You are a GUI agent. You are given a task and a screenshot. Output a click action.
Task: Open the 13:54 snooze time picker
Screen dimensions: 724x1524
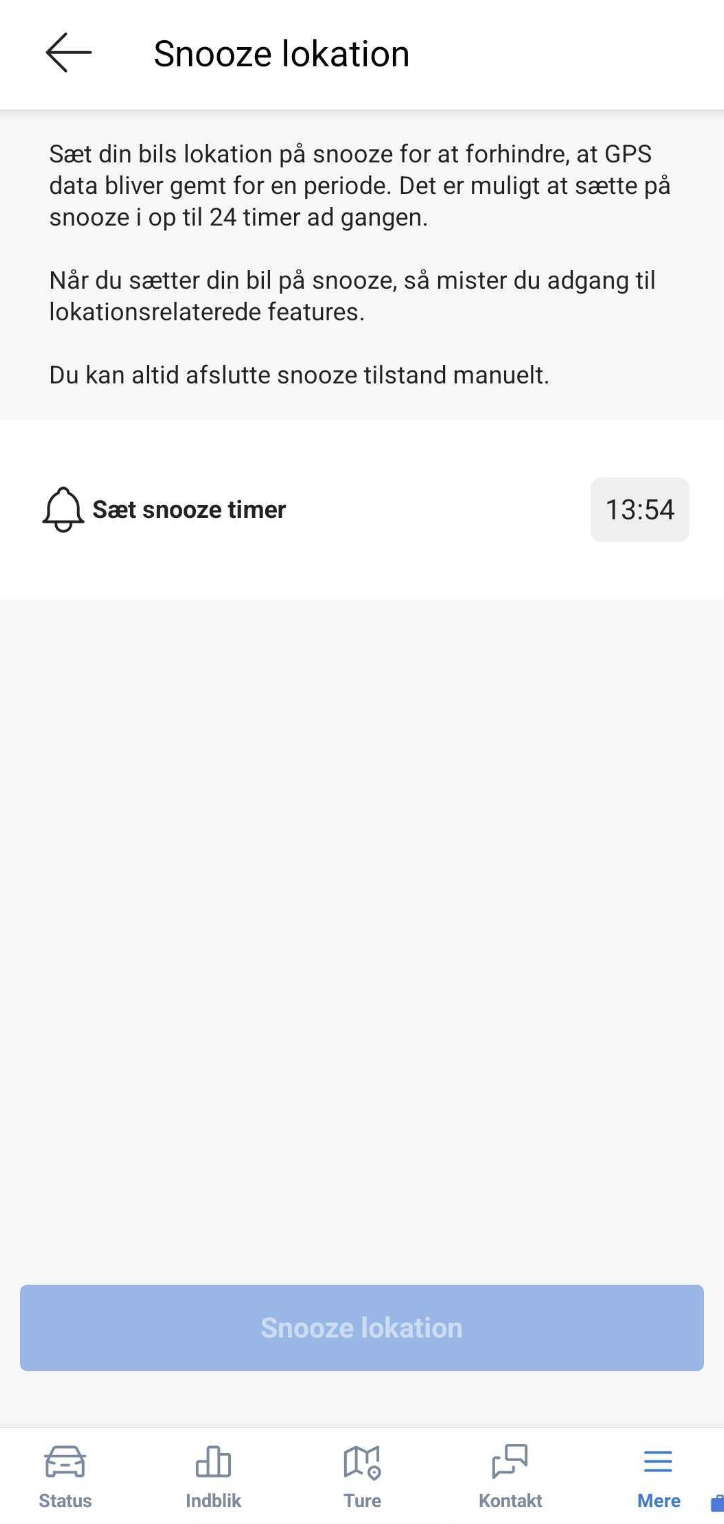click(x=639, y=510)
